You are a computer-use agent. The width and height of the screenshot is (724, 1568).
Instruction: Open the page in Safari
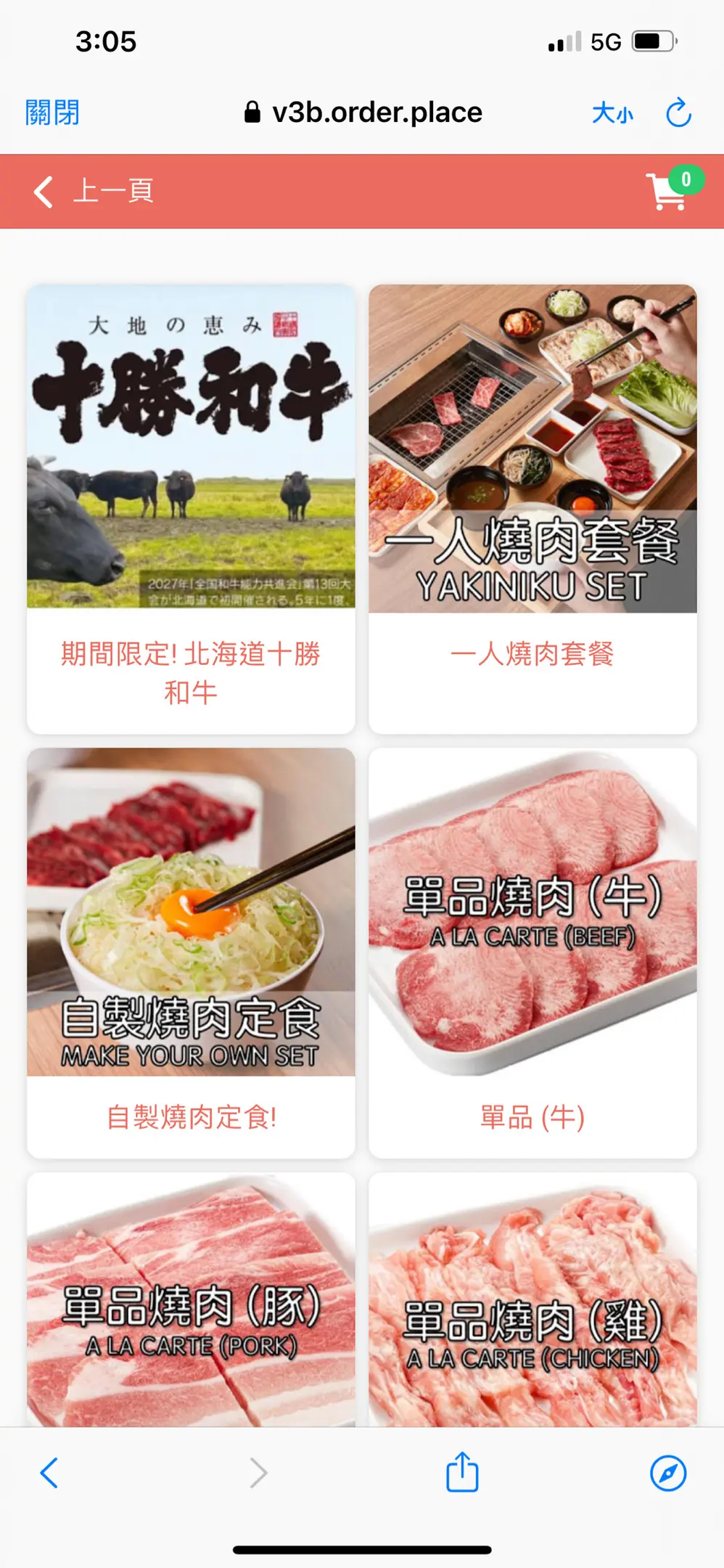tap(668, 1472)
